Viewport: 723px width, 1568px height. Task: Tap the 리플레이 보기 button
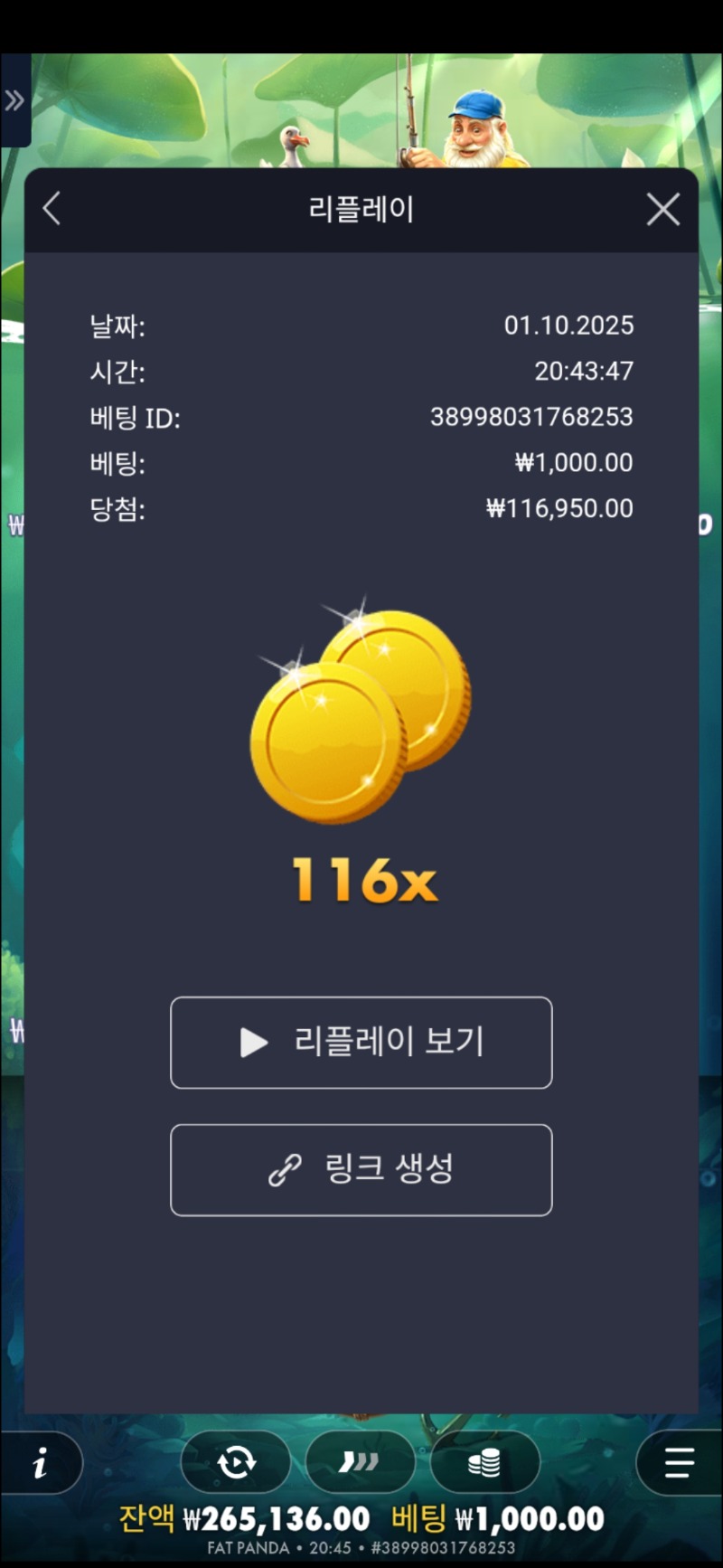pyautogui.click(x=361, y=1043)
